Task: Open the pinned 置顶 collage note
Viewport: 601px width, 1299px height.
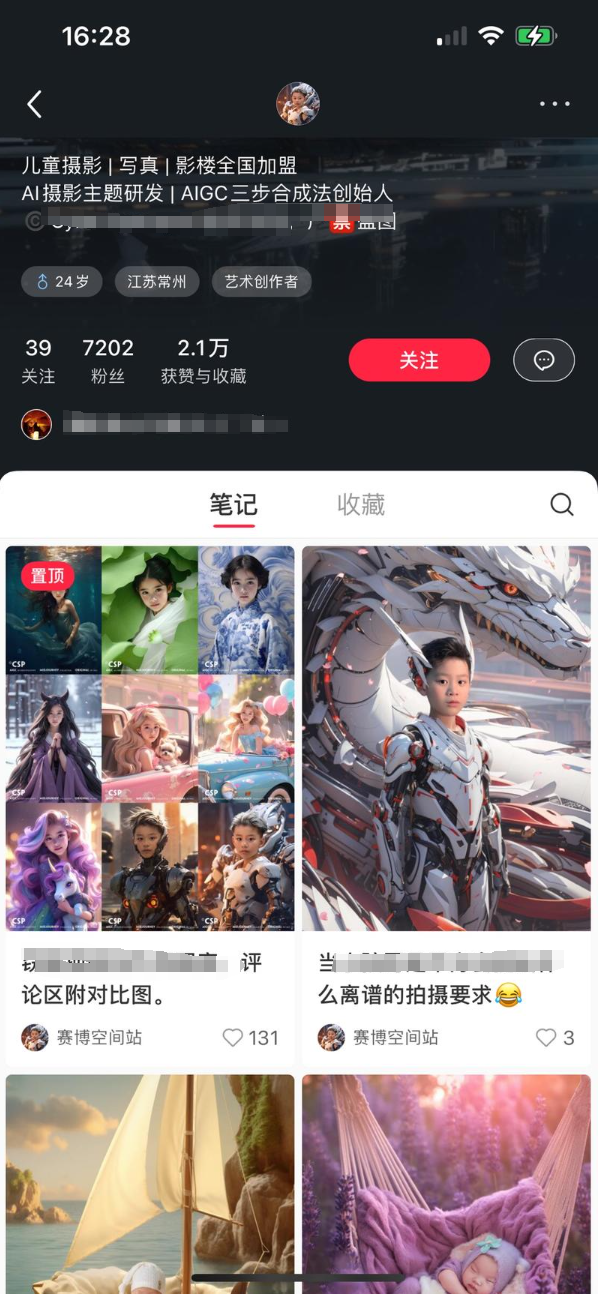Action: (150, 738)
